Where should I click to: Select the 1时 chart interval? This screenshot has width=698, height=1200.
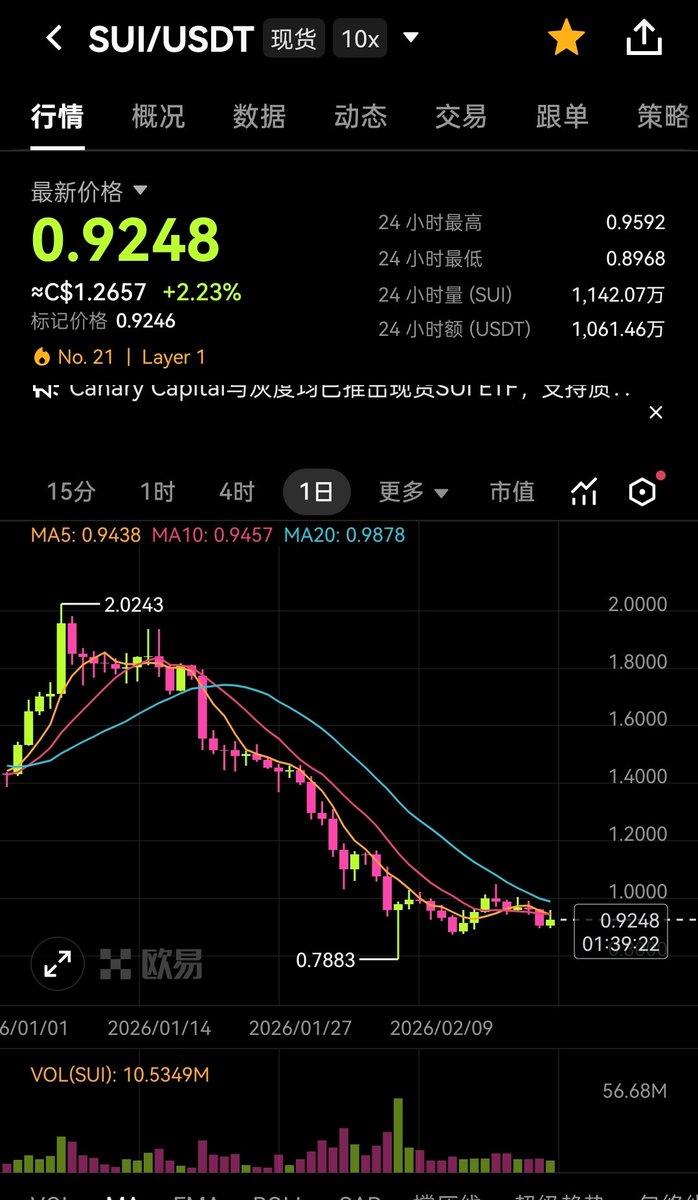157,492
